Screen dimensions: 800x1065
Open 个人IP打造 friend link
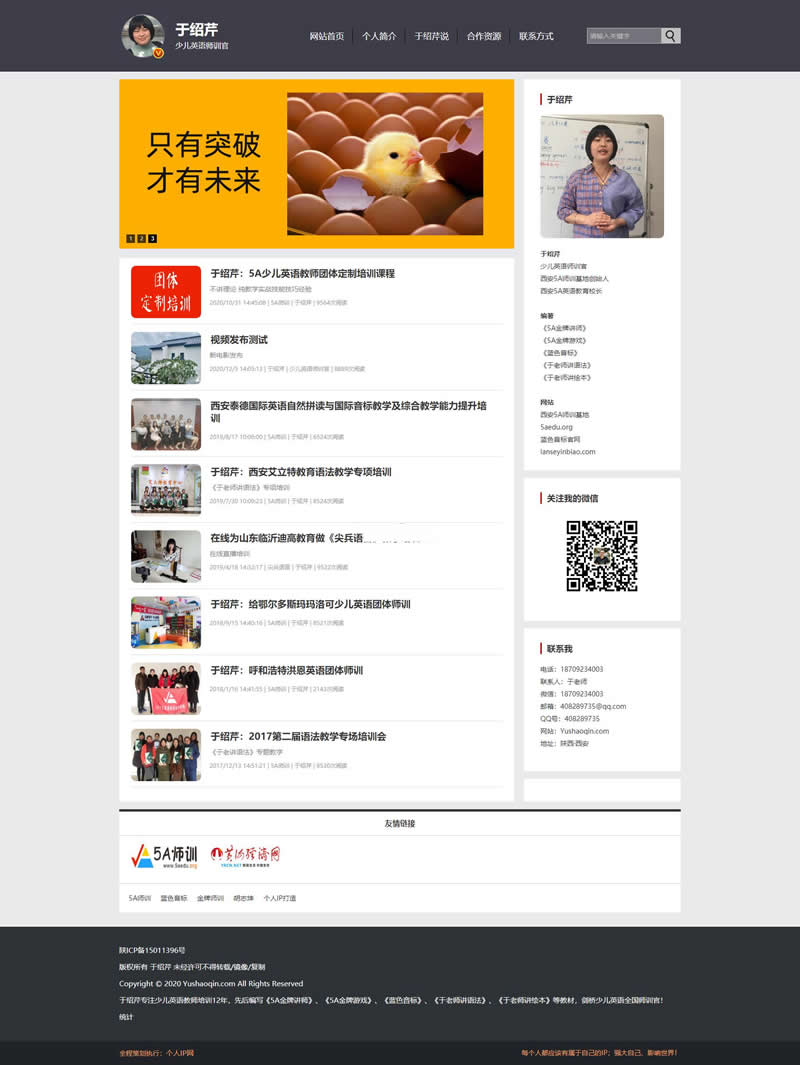279,898
